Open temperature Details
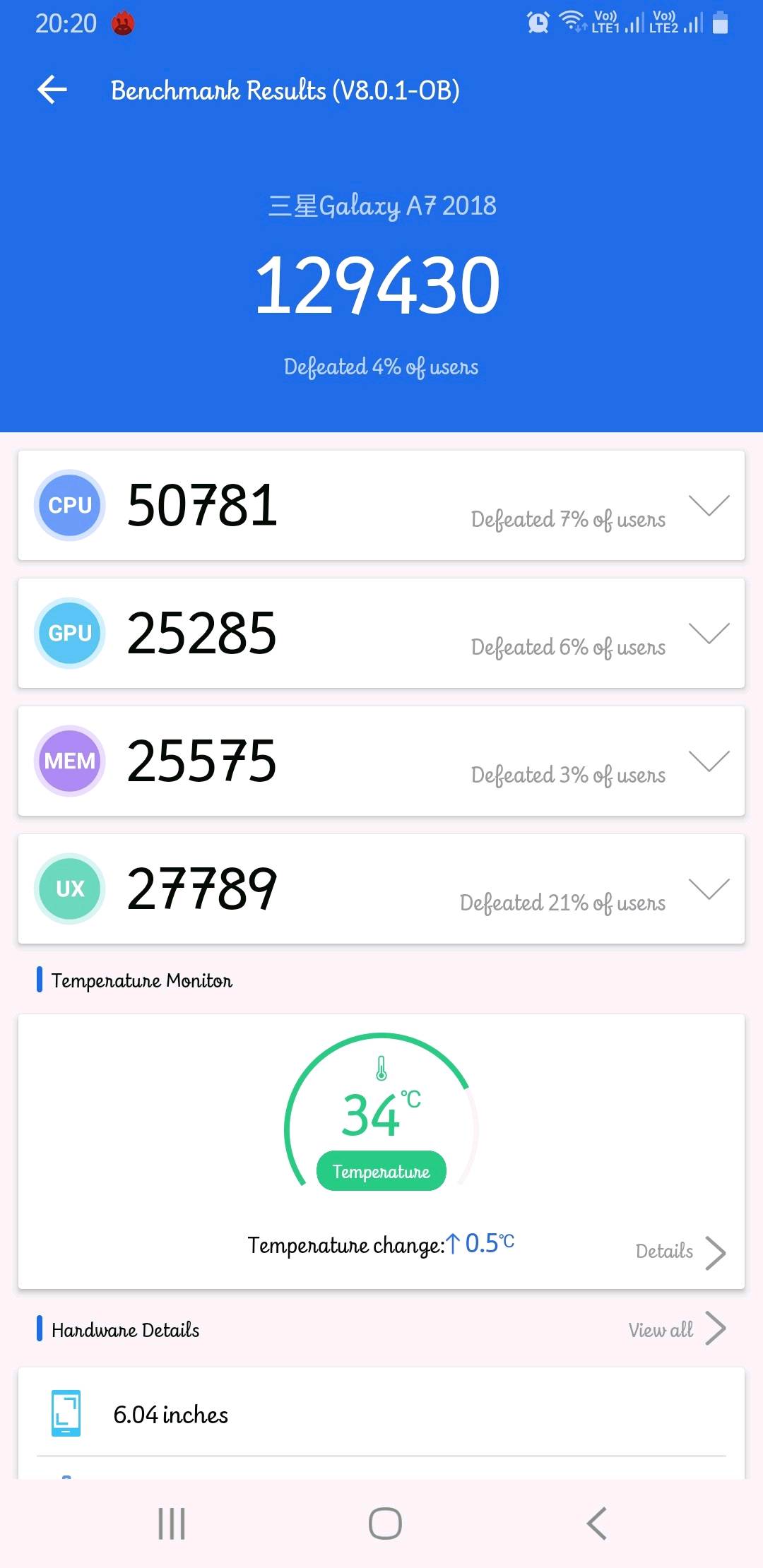763x1568 pixels. 680,1252
